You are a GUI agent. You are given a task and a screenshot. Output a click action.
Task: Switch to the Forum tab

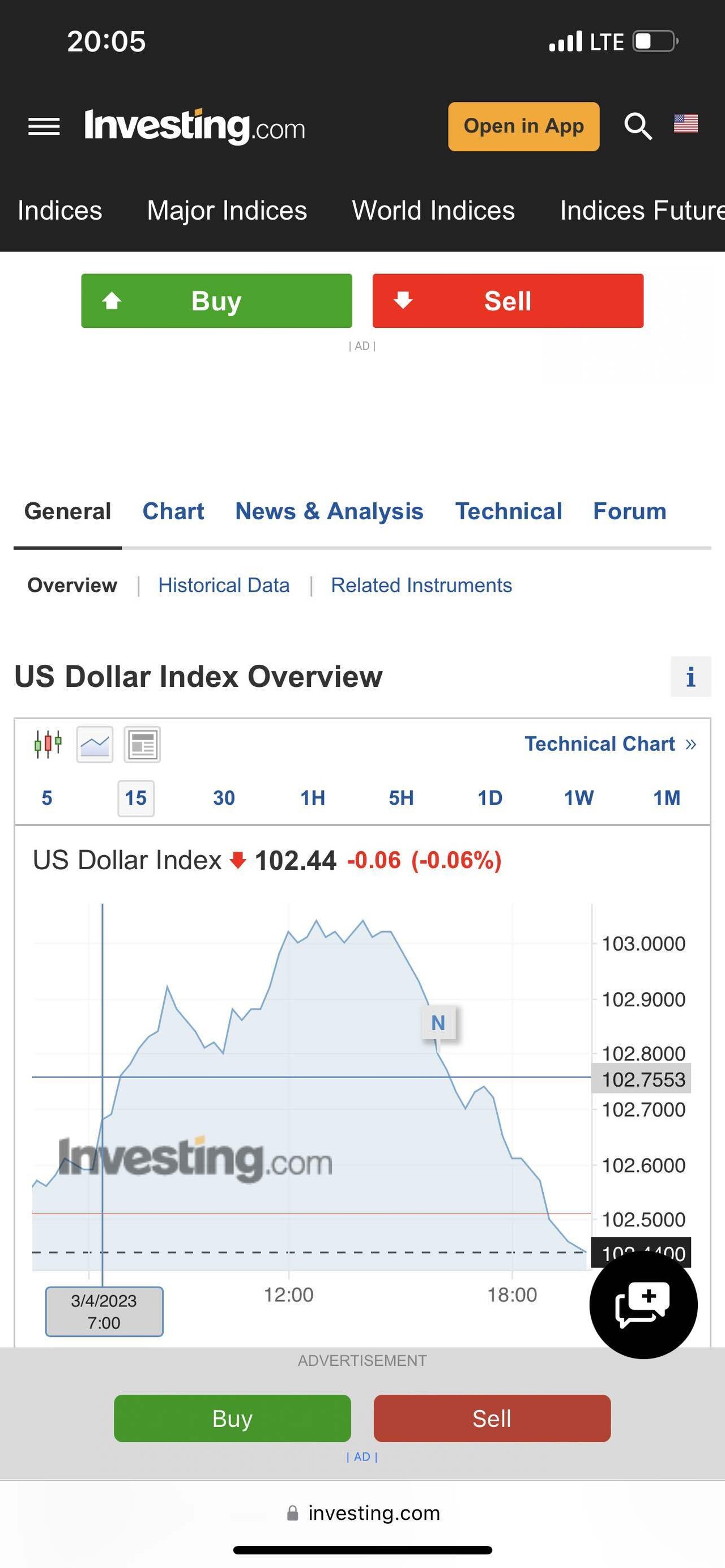point(629,511)
